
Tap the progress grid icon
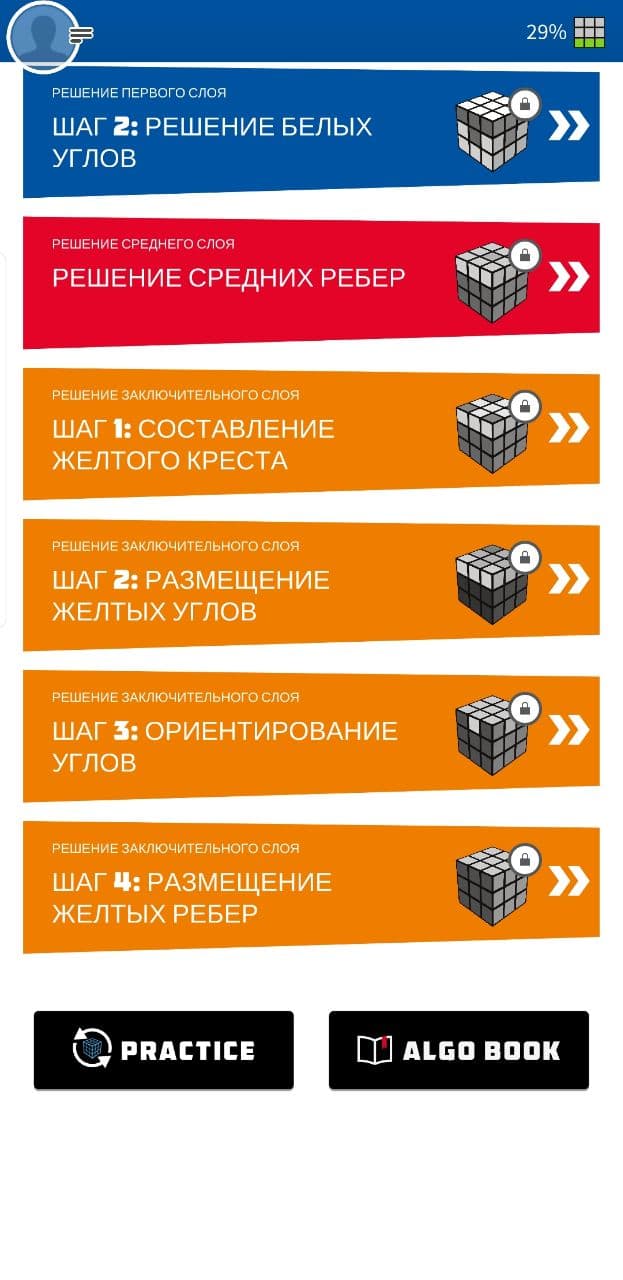tap(589, 32)
